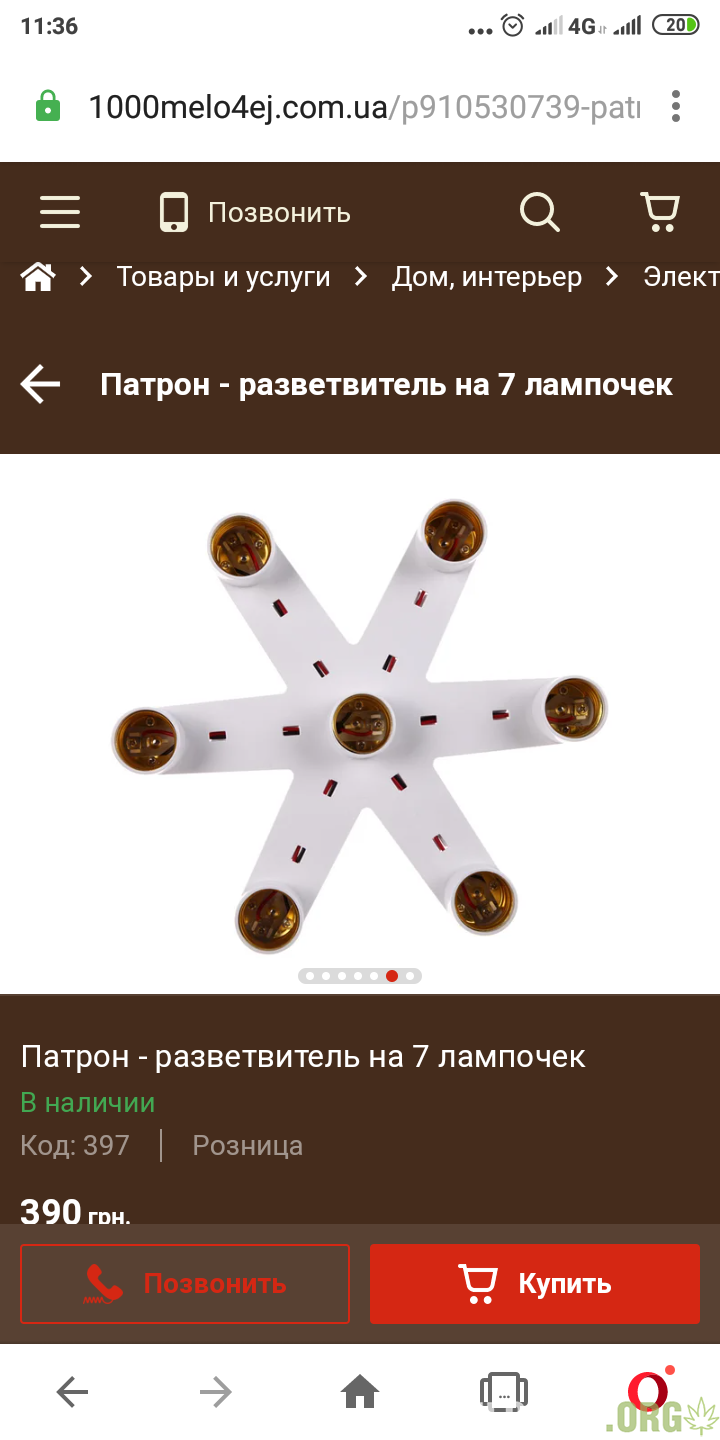Open the Opera menu
Viewport: 720px width, 1440px height.
pos(648,1391)
